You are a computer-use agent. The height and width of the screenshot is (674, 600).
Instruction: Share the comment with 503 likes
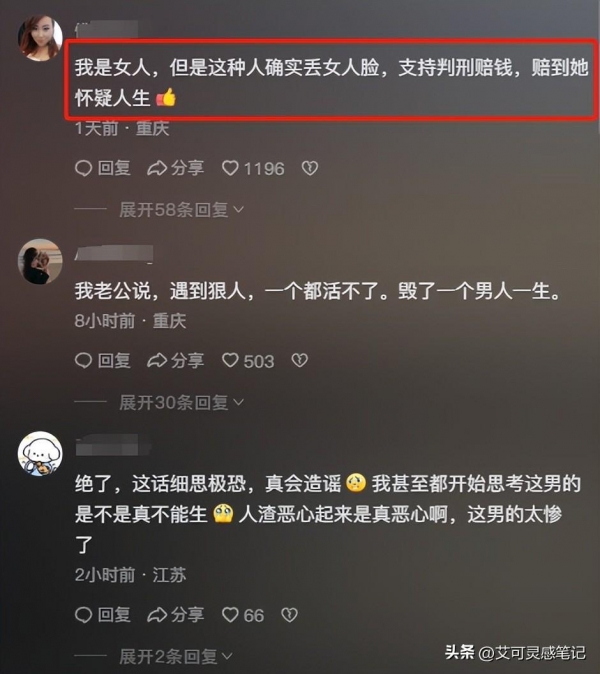[175, 360]
